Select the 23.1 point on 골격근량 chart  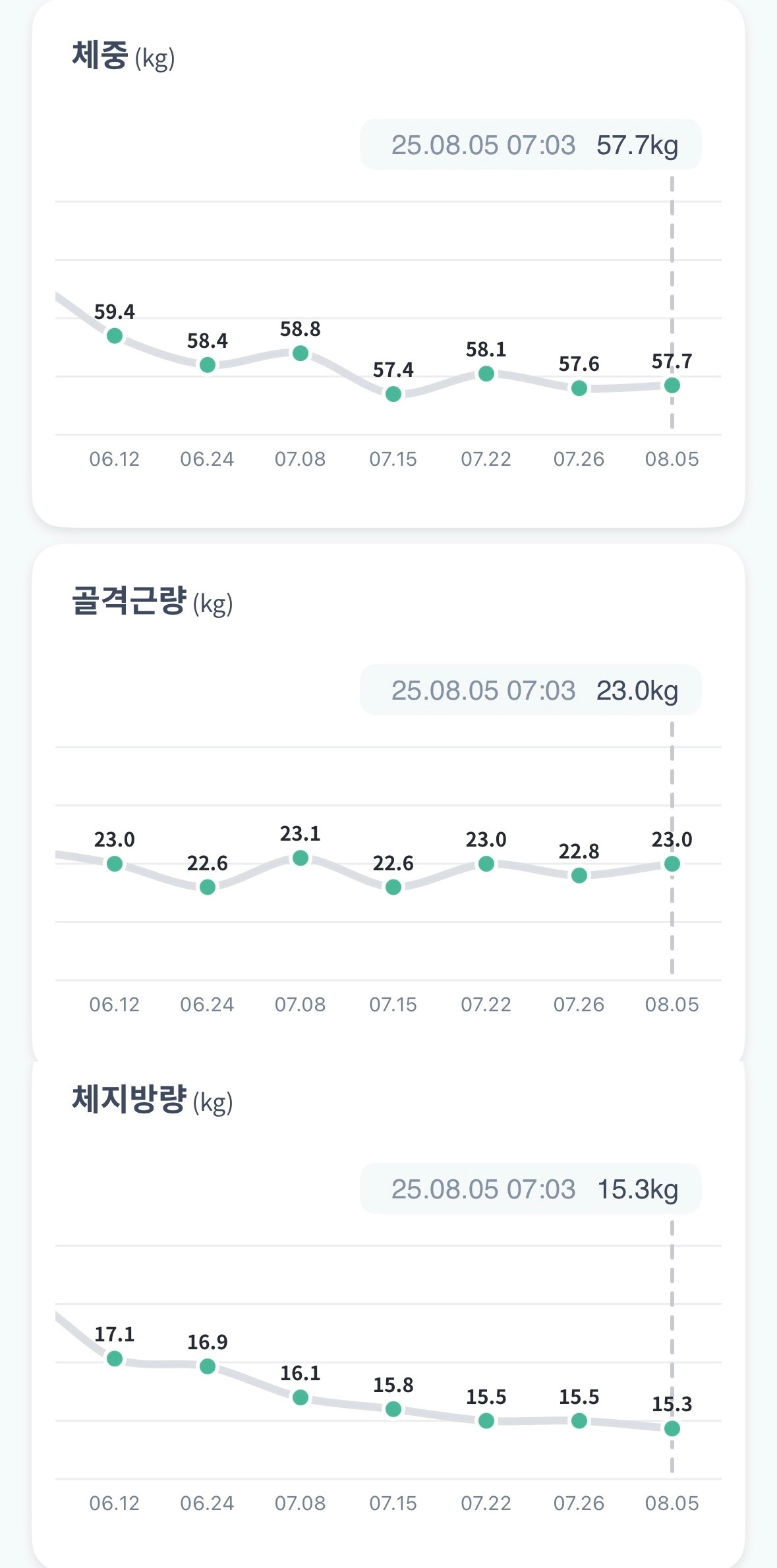(x=301, y=858)
